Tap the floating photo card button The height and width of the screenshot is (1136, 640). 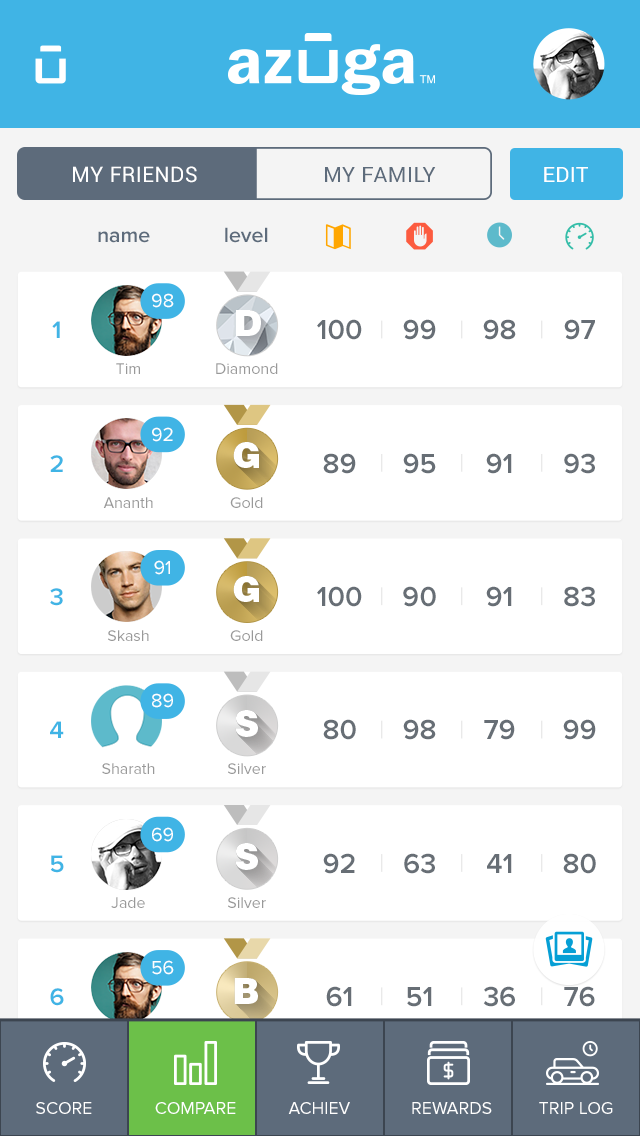pyautogui.click(x=568, y=948)
